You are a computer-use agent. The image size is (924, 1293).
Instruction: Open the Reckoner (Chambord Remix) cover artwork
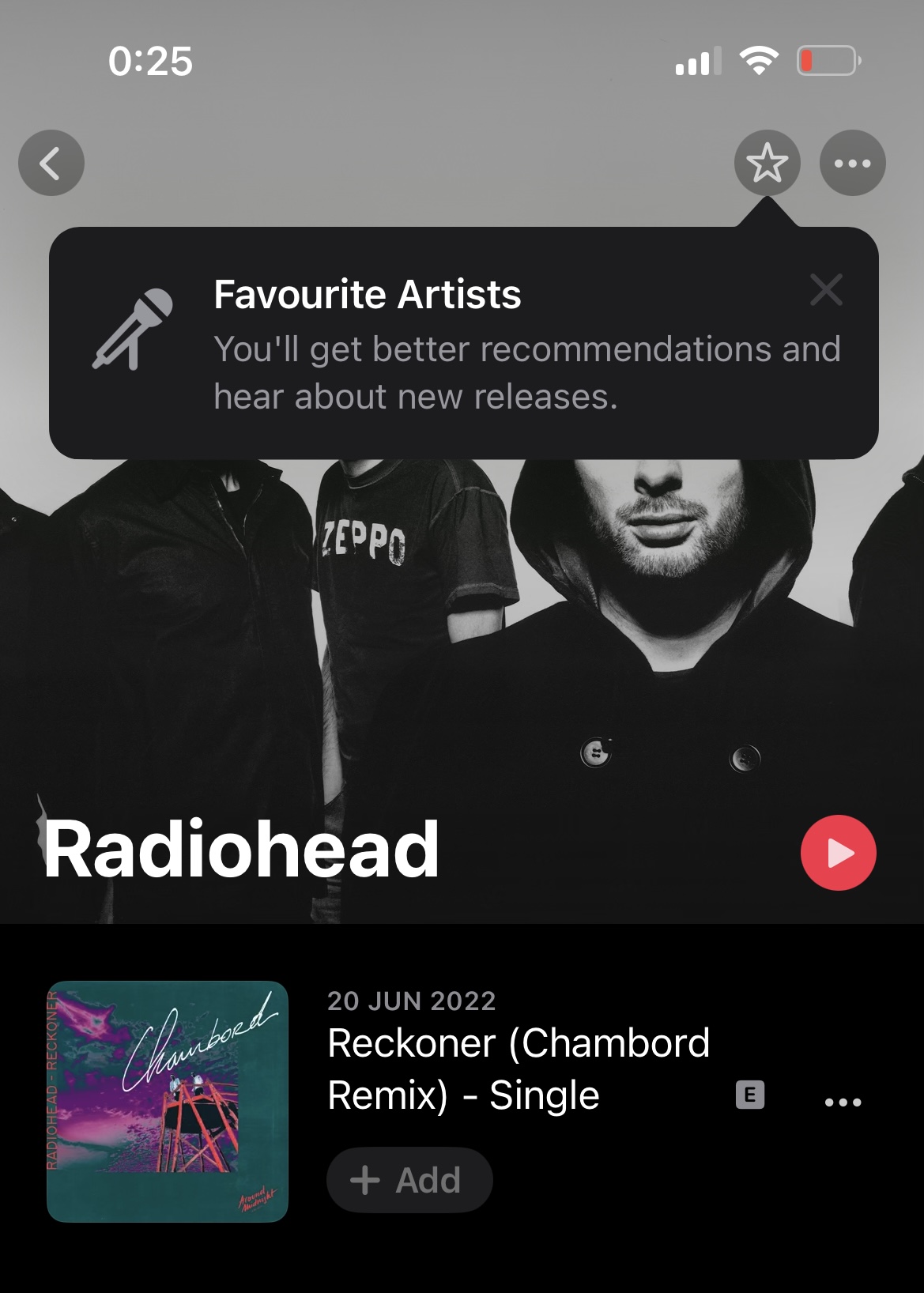coord(168,1101)
